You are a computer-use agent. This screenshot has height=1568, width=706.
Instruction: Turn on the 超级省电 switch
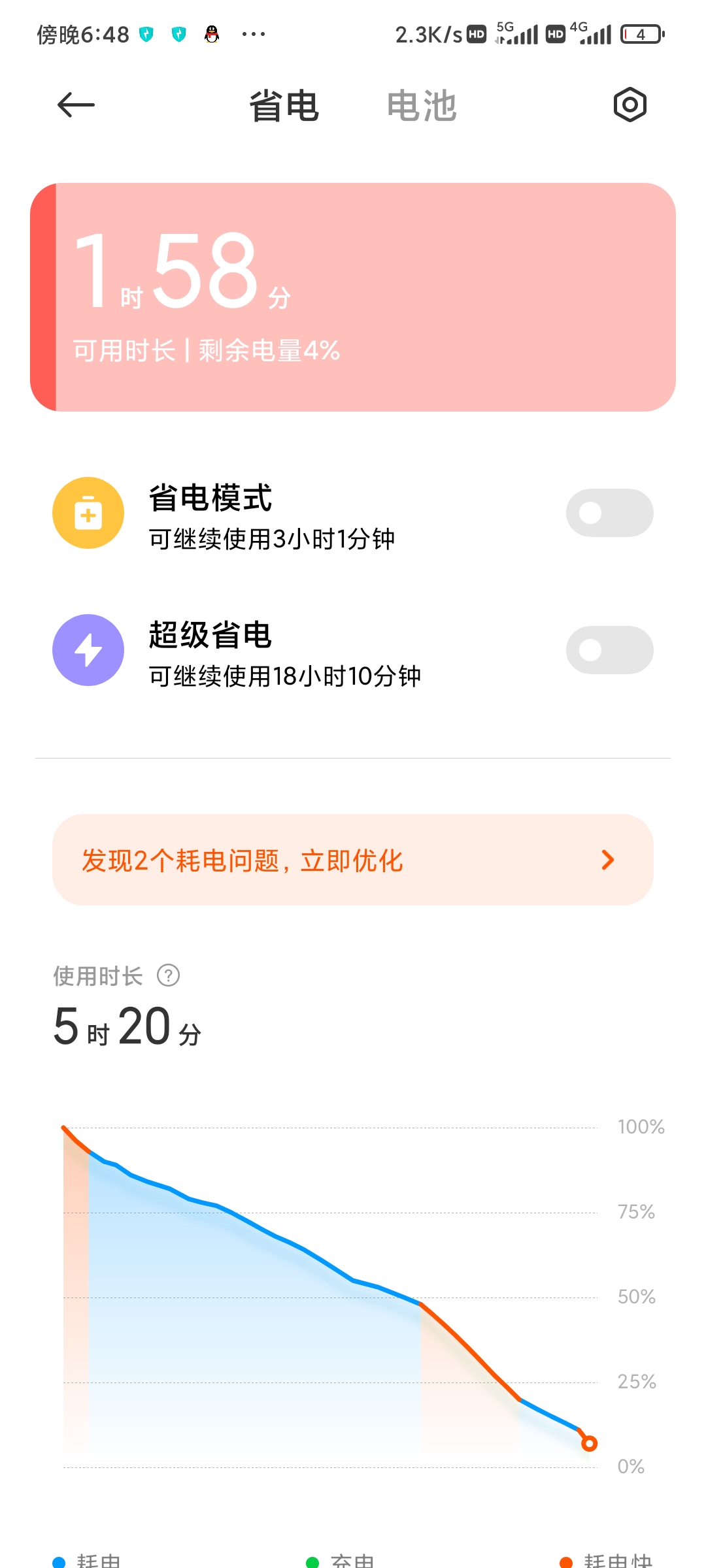point(609,650)
